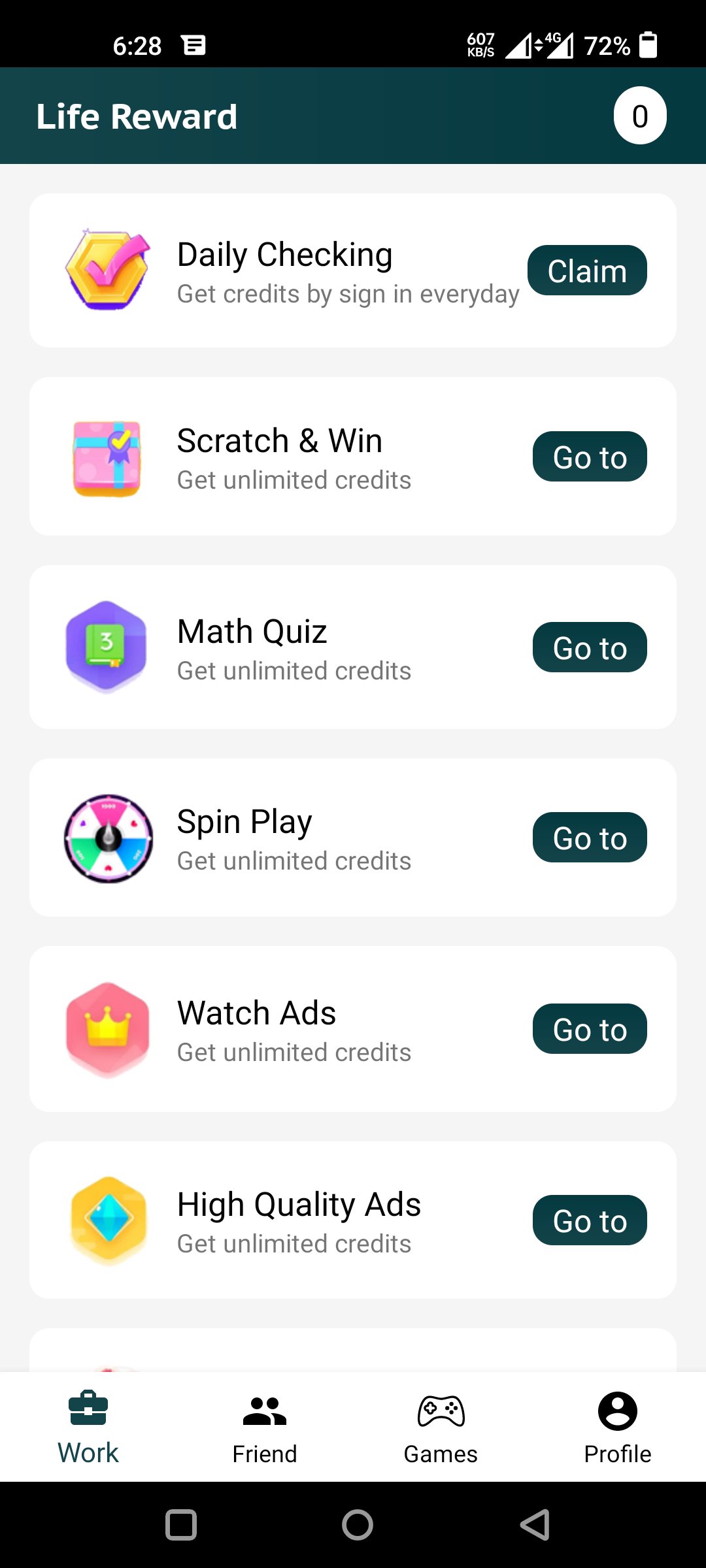Claim the Daily Checking reward
Image resolution: width=706 pixels, height=1568 pixels.
(x=586, y=270)
